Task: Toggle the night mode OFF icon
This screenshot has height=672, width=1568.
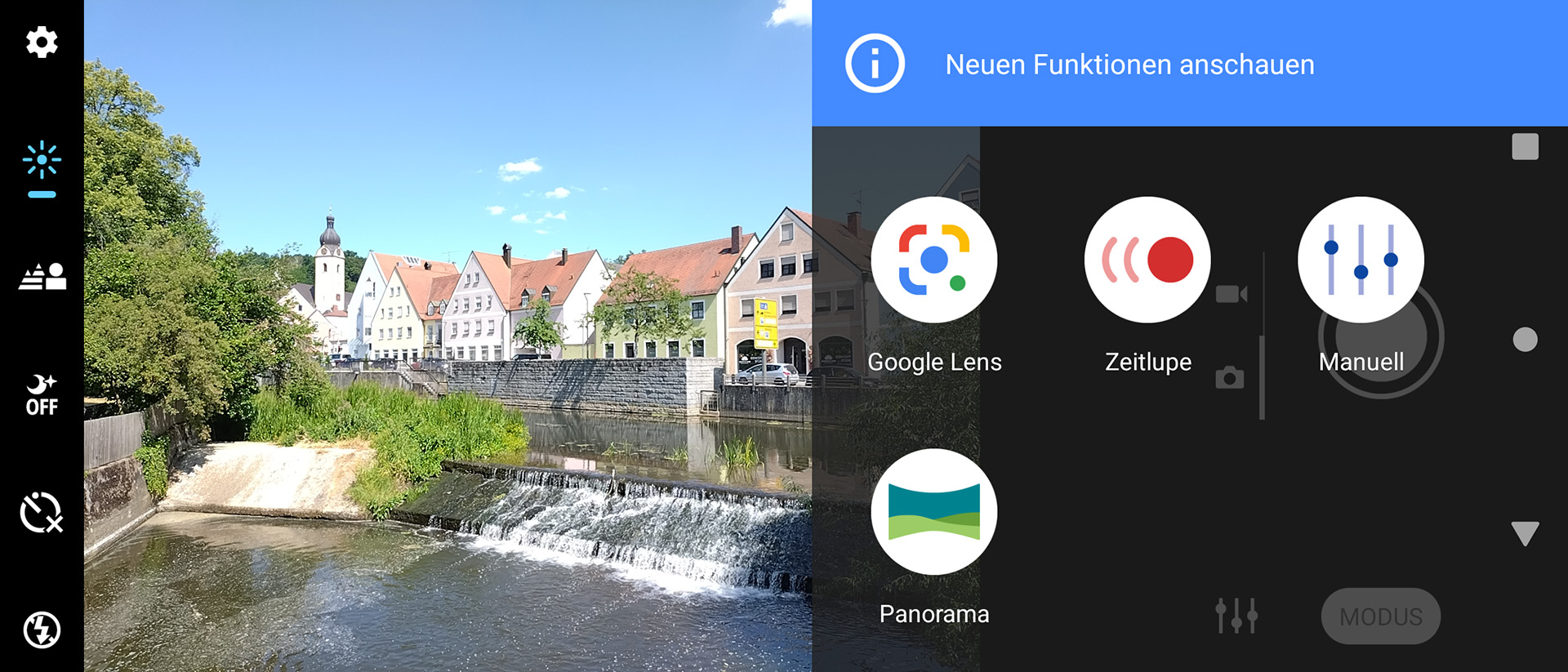Action: pyautogui.click(x=42, y=395)
